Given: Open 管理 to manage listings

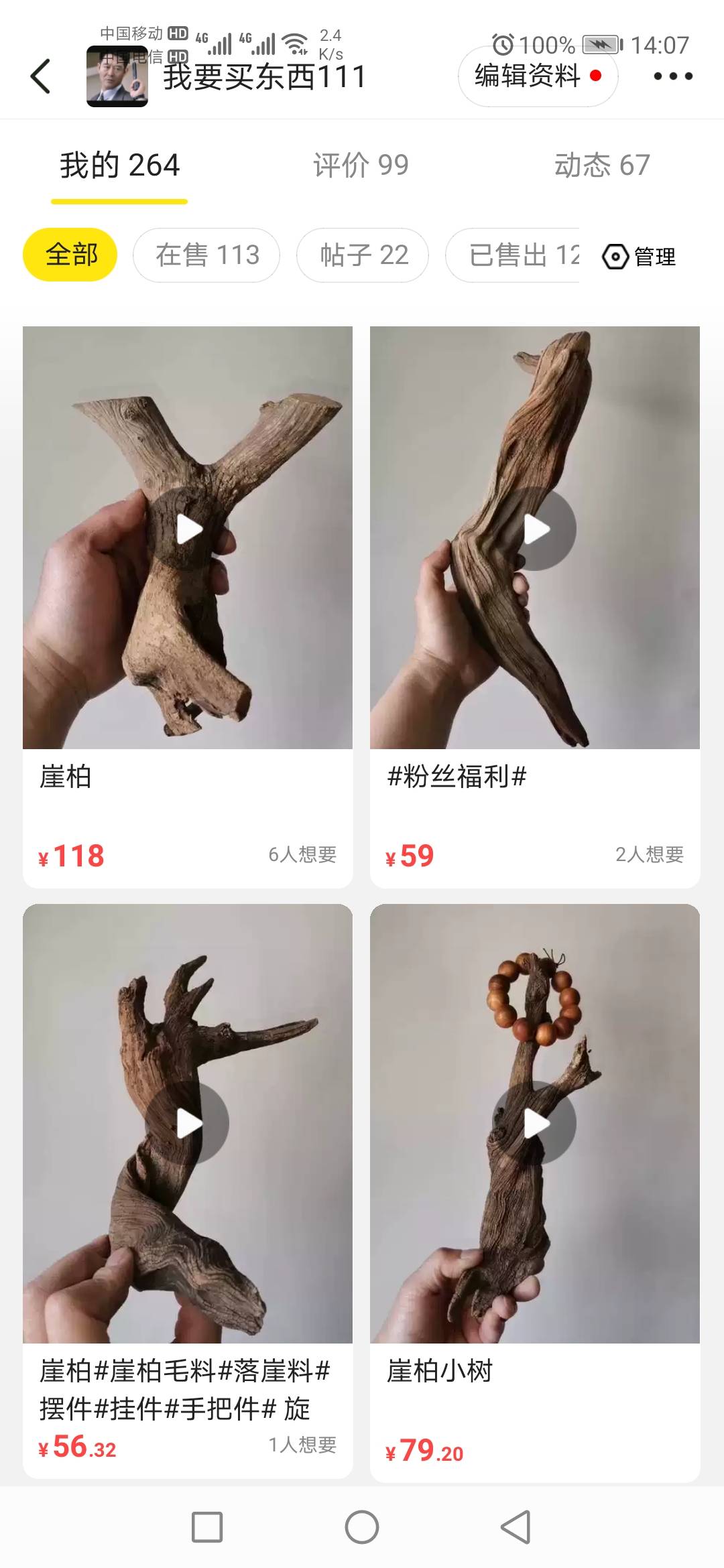Looking at the screenshot, I should (640, 257).
